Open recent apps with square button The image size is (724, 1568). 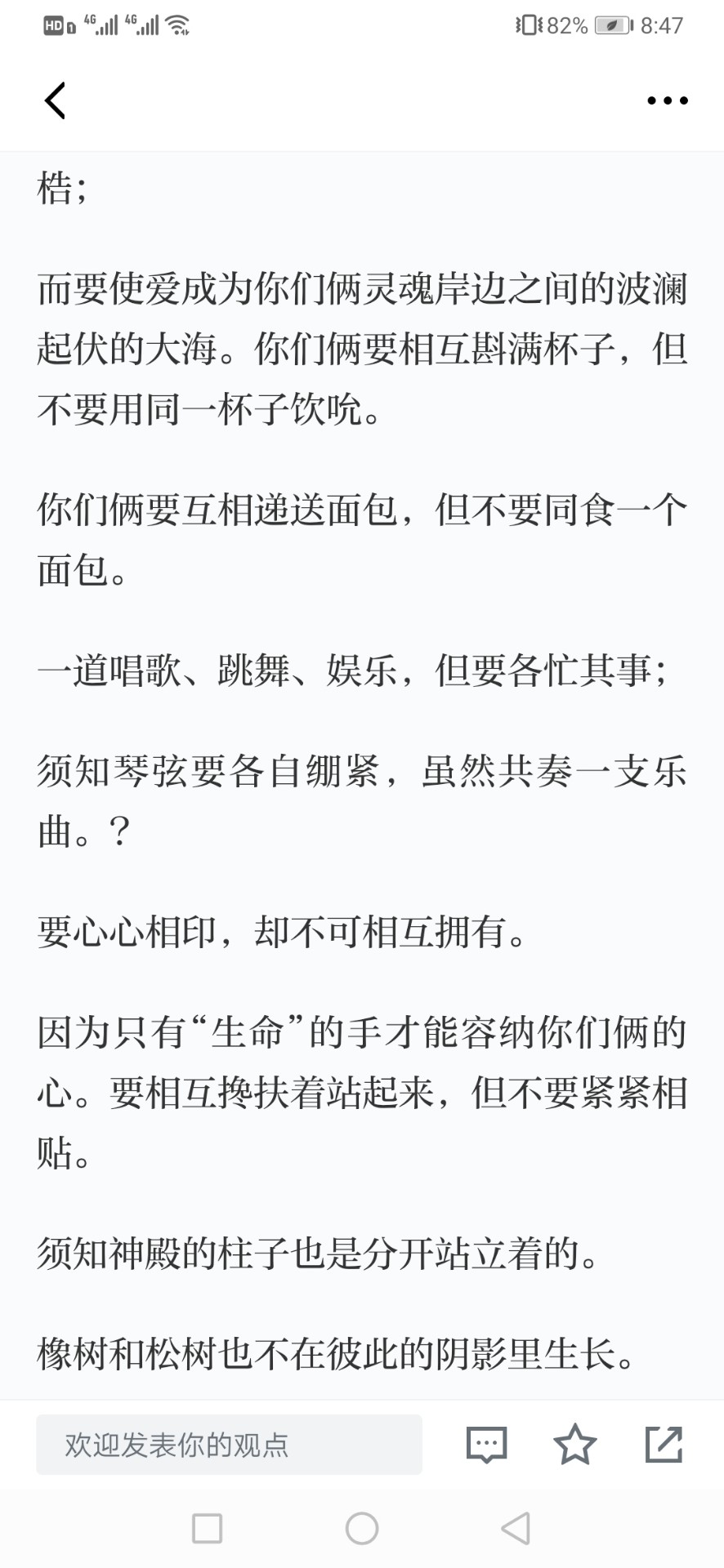208,1528
